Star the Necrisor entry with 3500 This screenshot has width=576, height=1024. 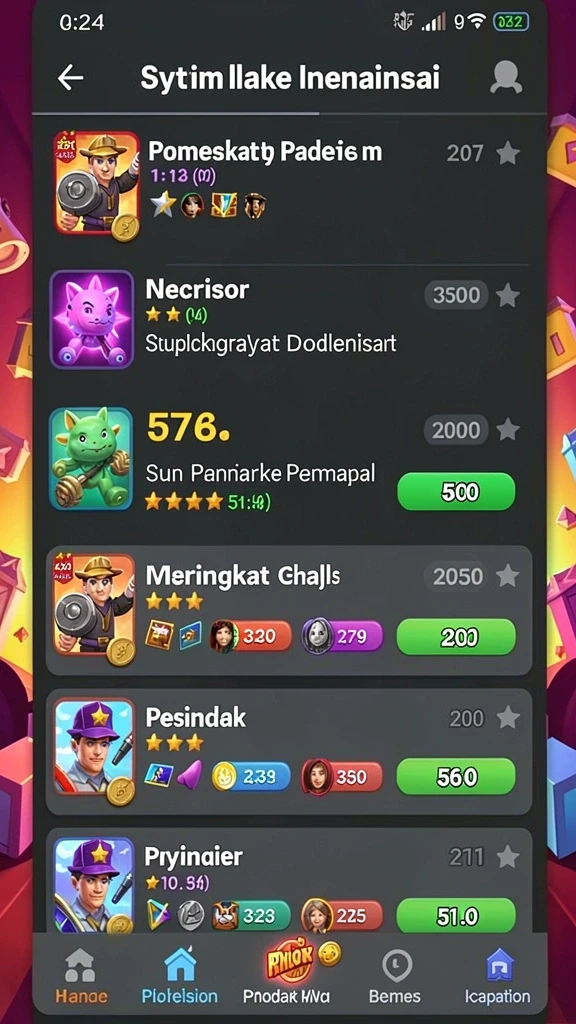(507, 295)
